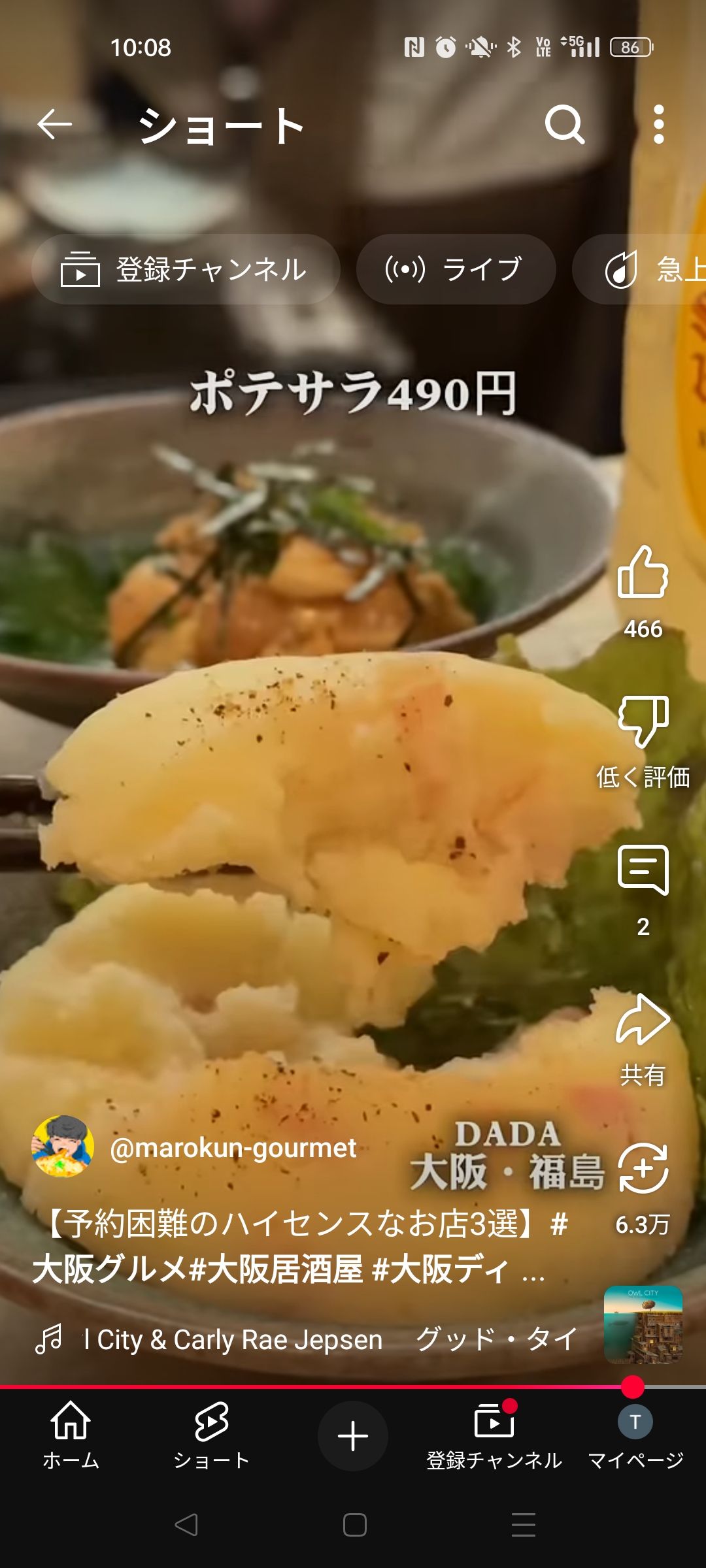Image resolution: width=706 pixels, height=1568 pixels.
Task: Go back using the top arrow
Action: tap(54, 124)
